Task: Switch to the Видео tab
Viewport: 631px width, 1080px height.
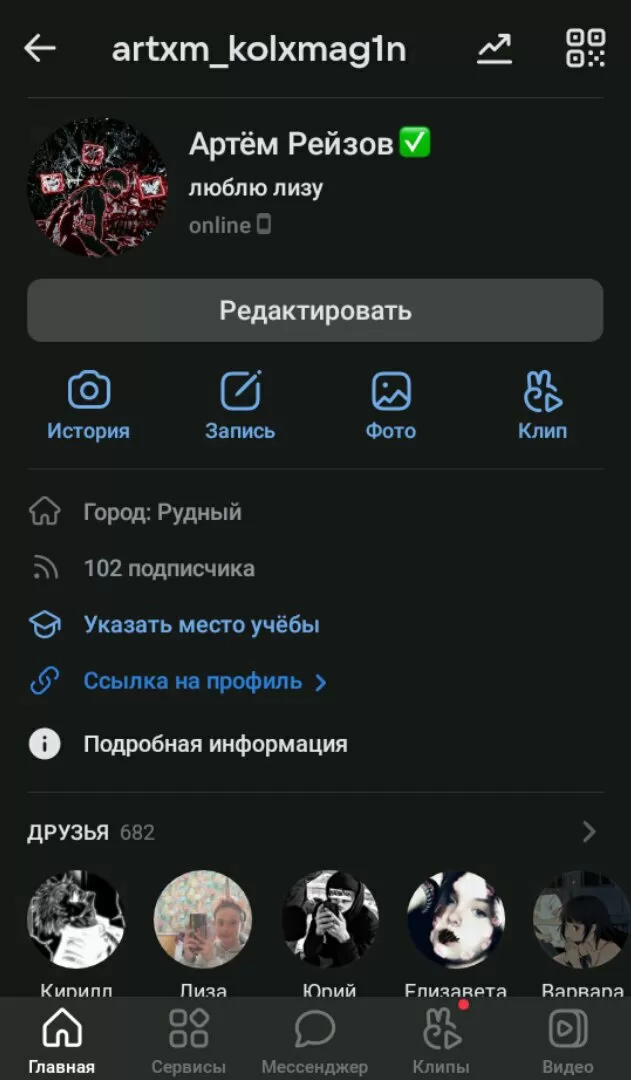Action: tap(567, 1040)
